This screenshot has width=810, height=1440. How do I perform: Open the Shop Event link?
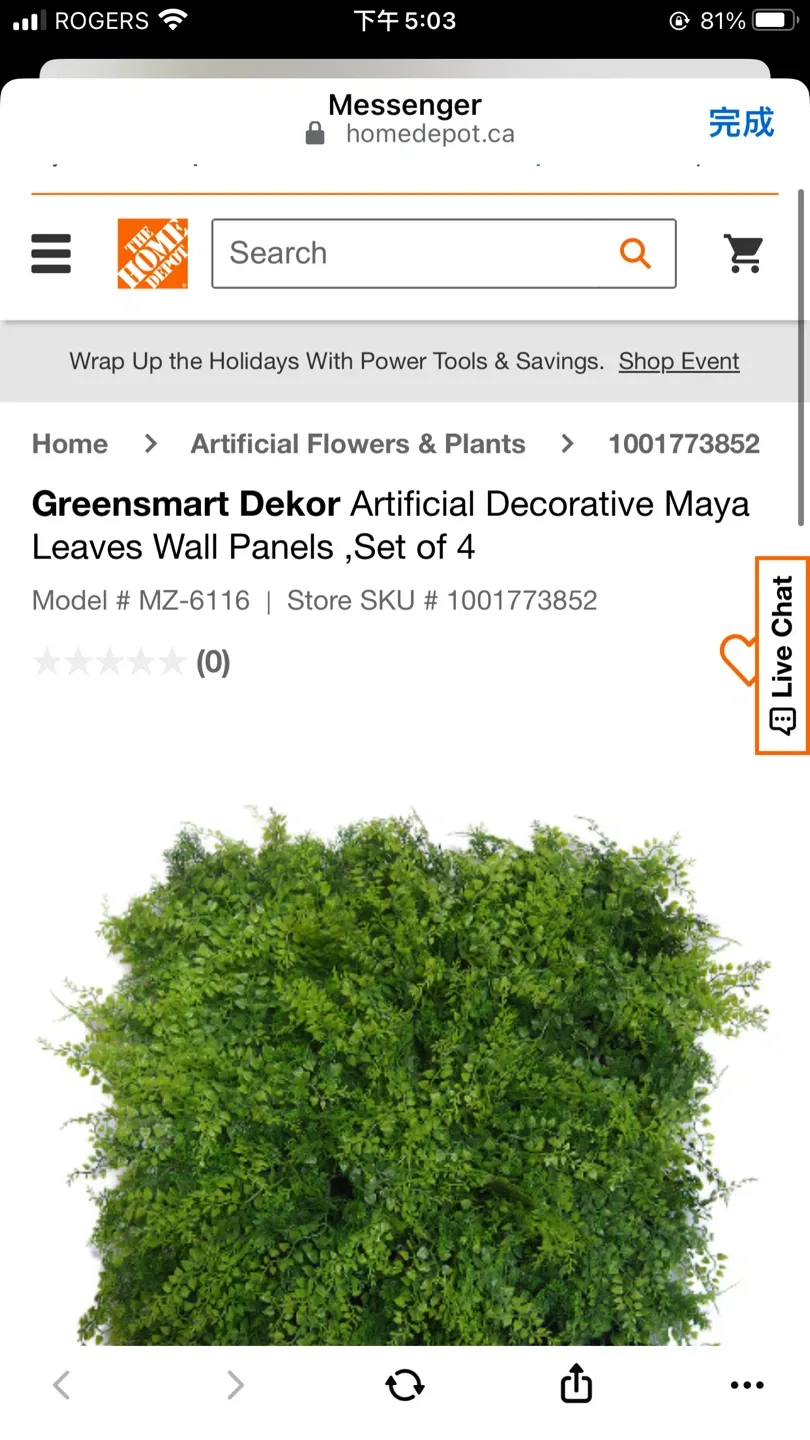pos(678,361)
